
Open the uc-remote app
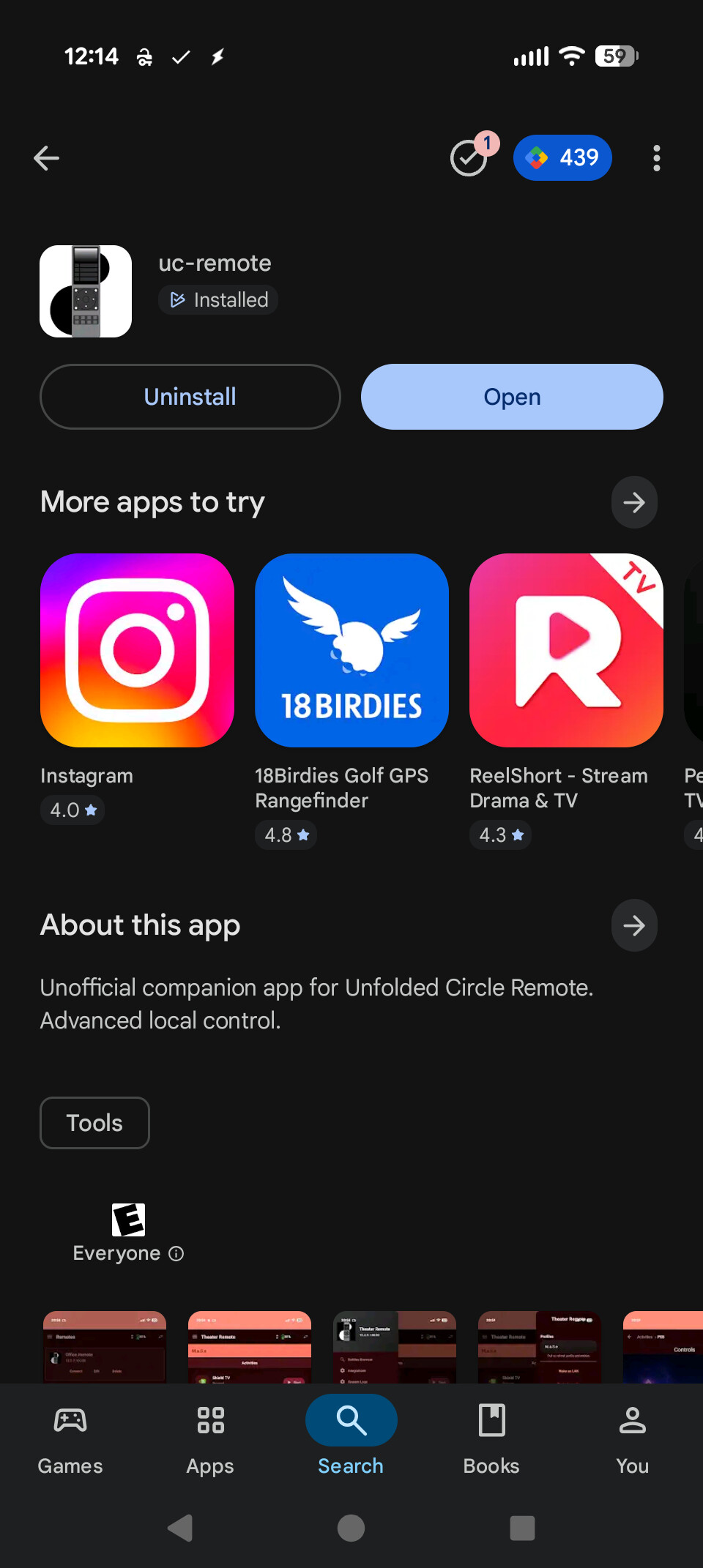(x=512, y=397)
